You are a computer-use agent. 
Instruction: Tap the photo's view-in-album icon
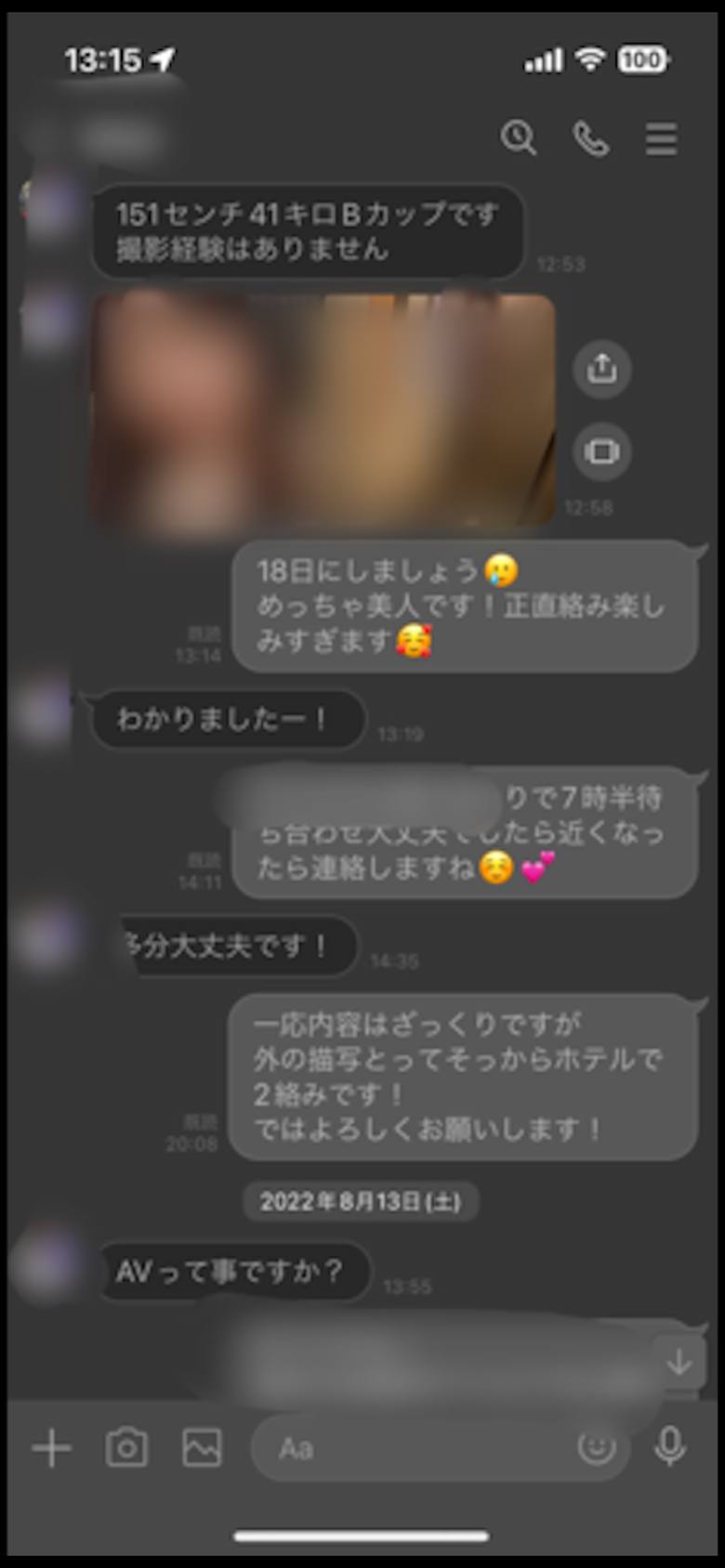602,451
